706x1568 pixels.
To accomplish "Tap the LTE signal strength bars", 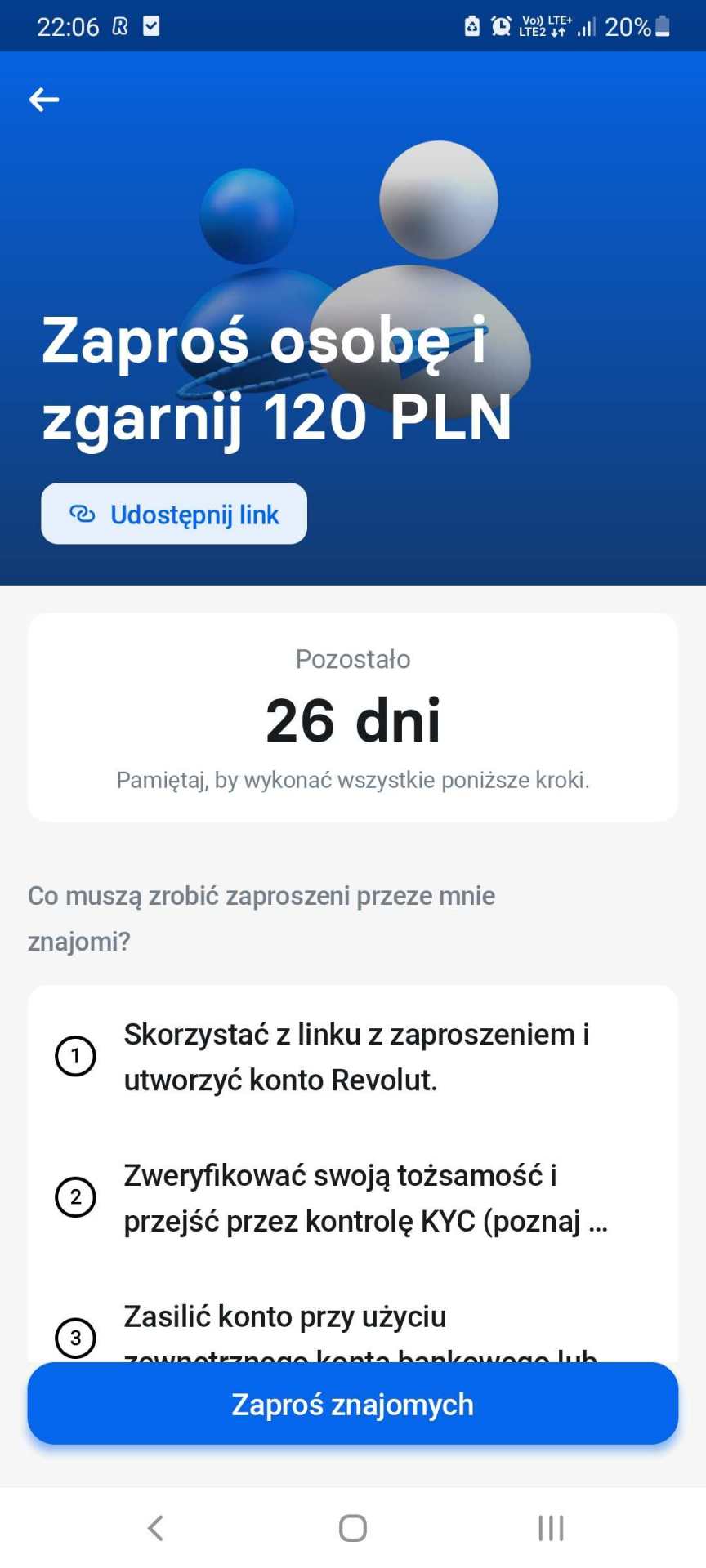I will (585, 25).
